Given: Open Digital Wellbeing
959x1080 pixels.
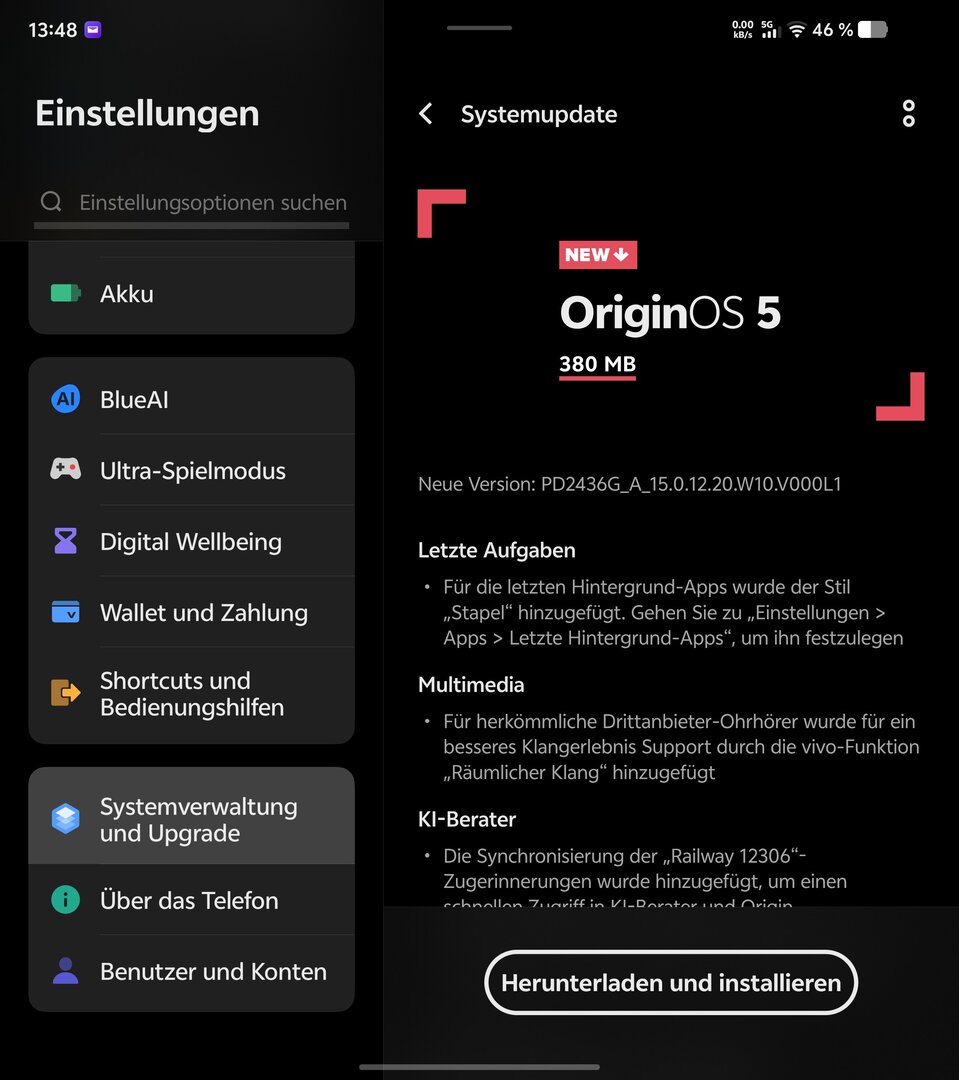Looking at the screenshot, I should (x=191, y=542).
